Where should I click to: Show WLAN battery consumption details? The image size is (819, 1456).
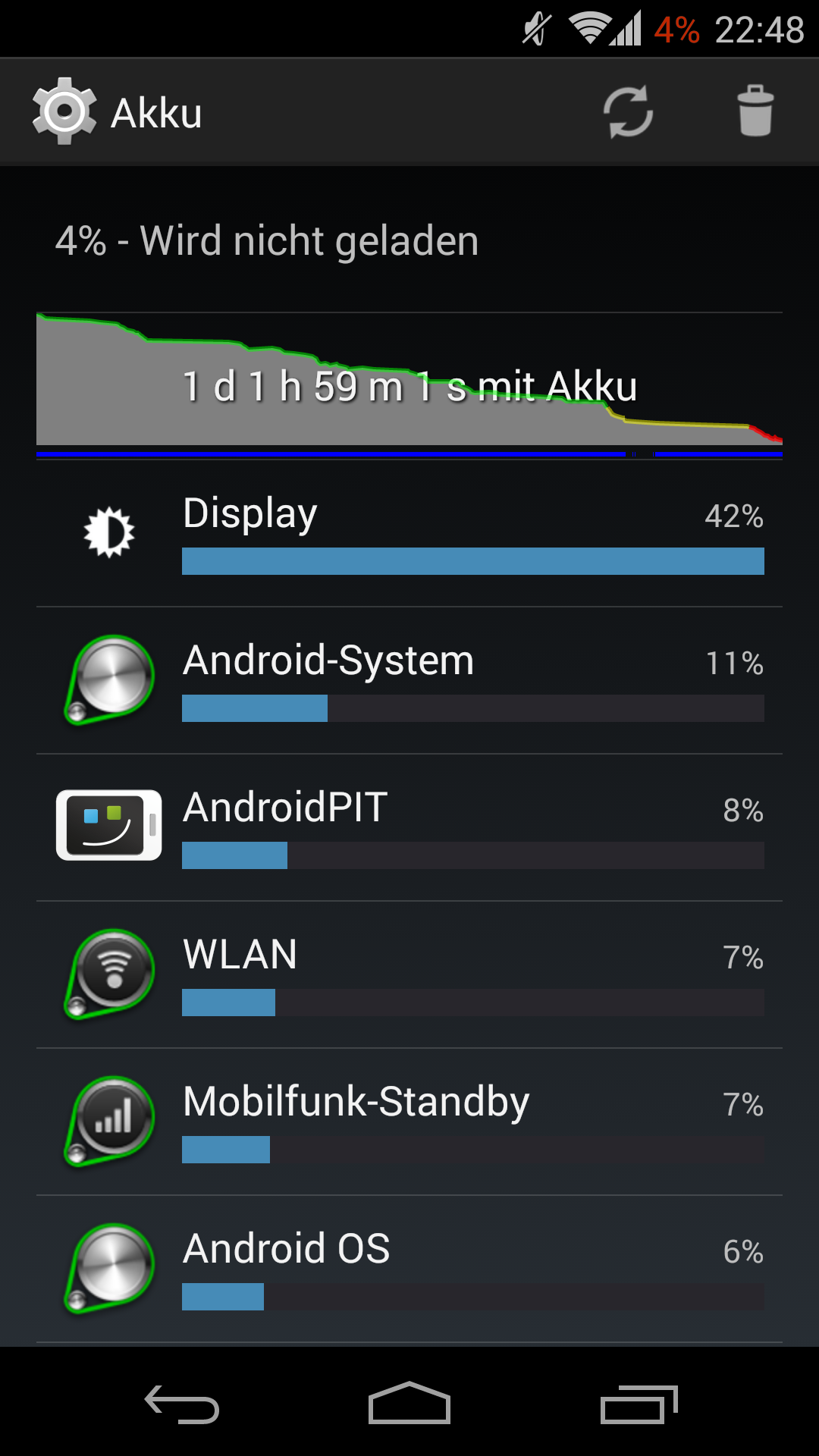click(409, 974)
